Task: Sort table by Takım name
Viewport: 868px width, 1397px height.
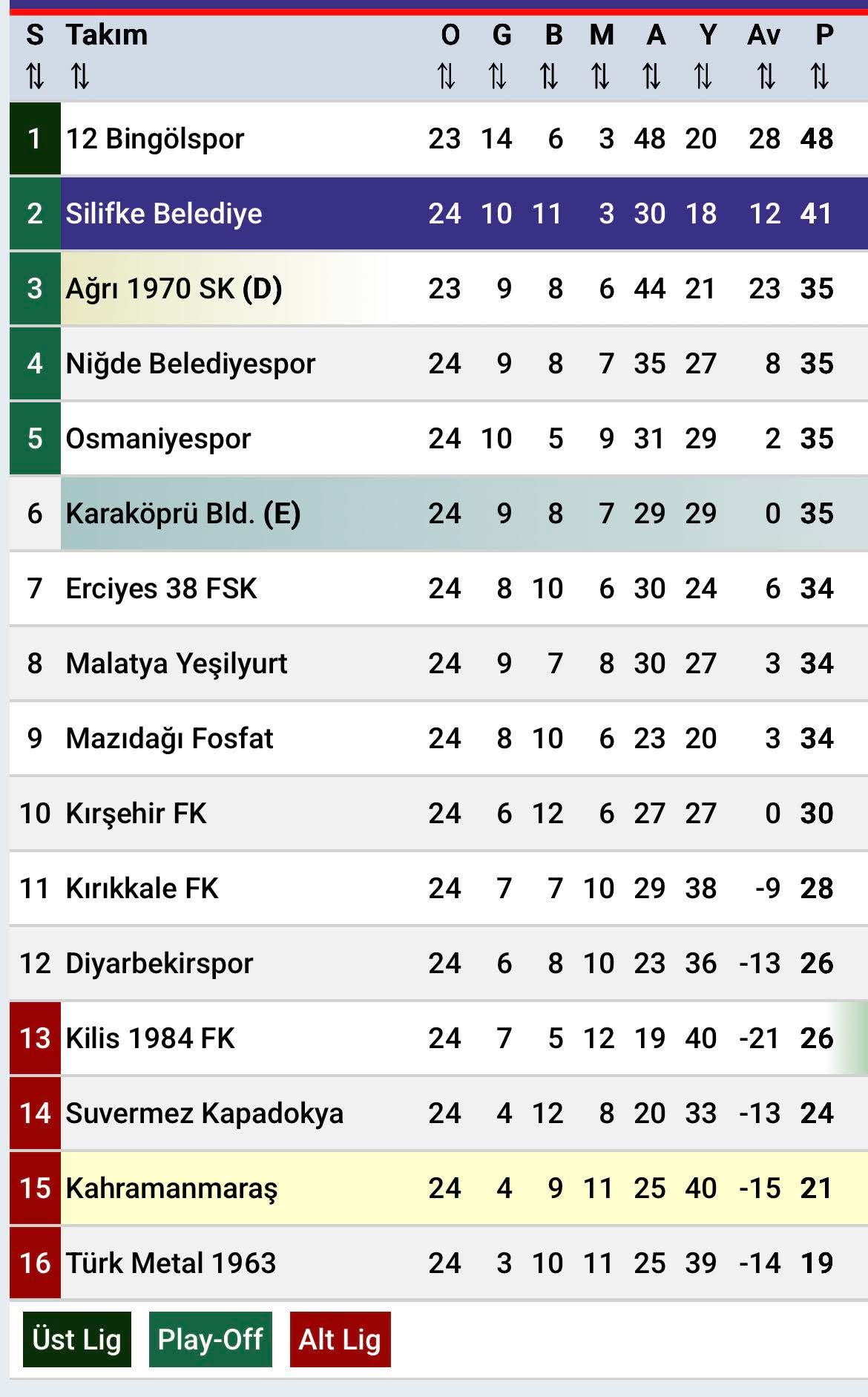Action: [79, 75]
